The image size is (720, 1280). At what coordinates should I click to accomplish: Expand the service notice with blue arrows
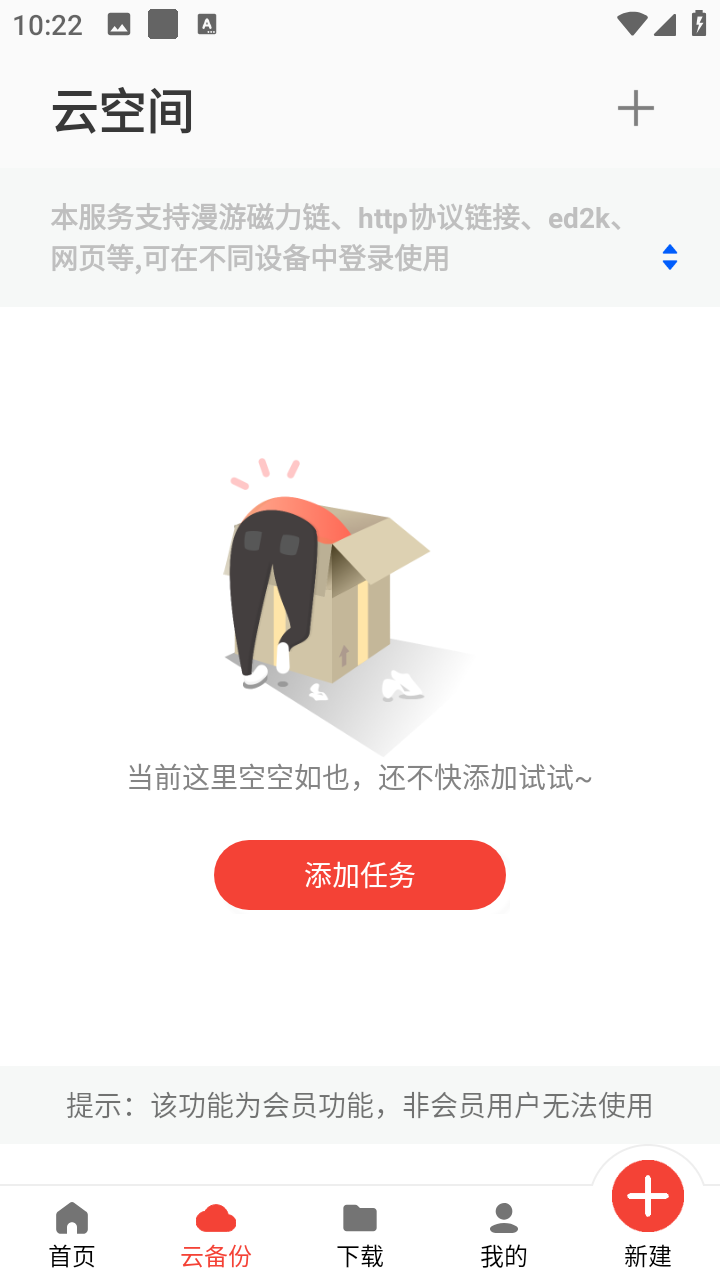click(x=668, y=257)
